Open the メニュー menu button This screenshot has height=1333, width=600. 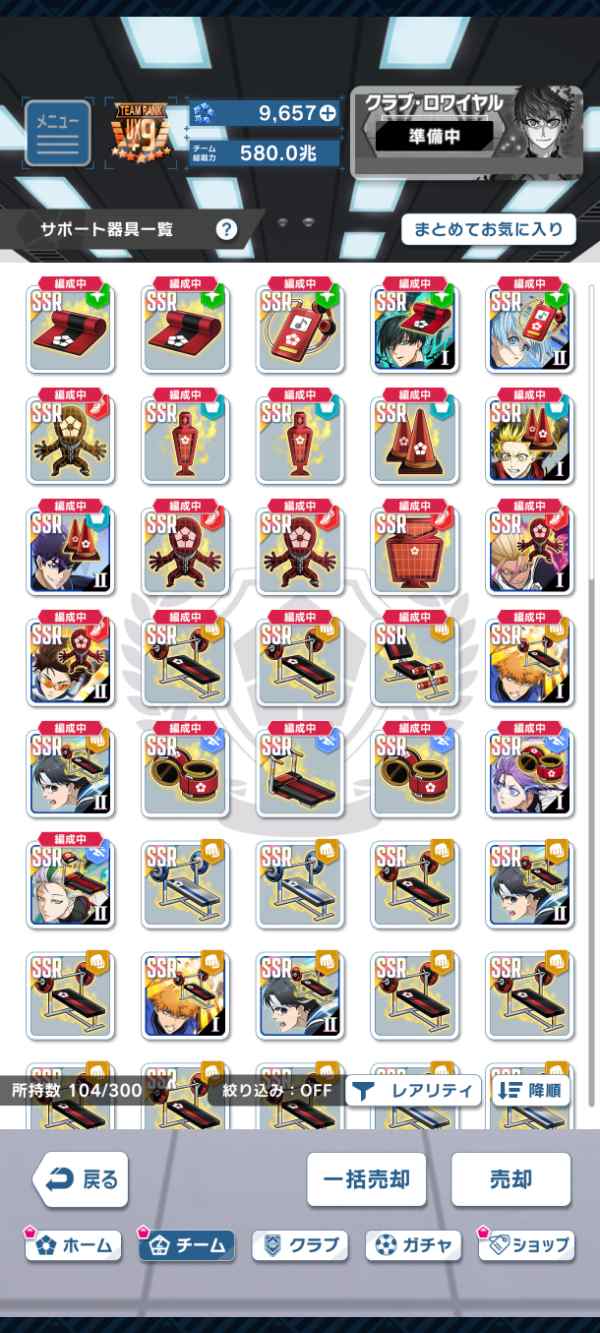point(57,134)
